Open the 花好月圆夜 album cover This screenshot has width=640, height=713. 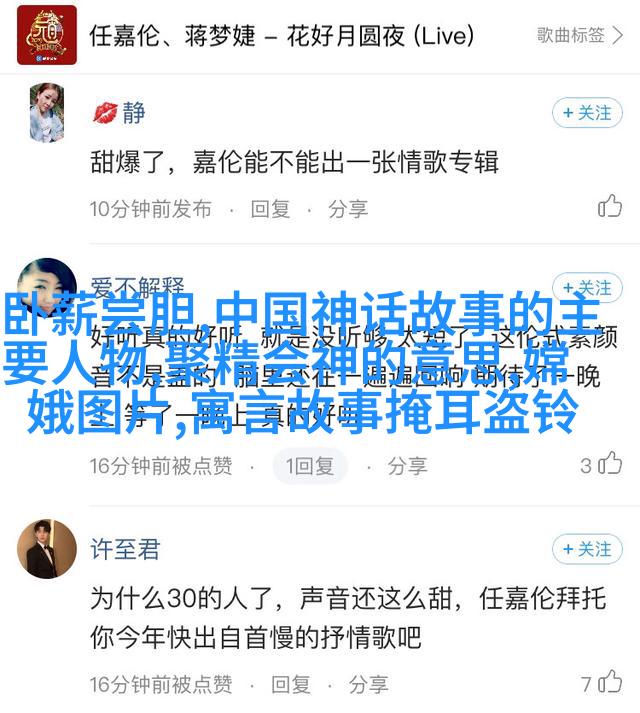43,35
